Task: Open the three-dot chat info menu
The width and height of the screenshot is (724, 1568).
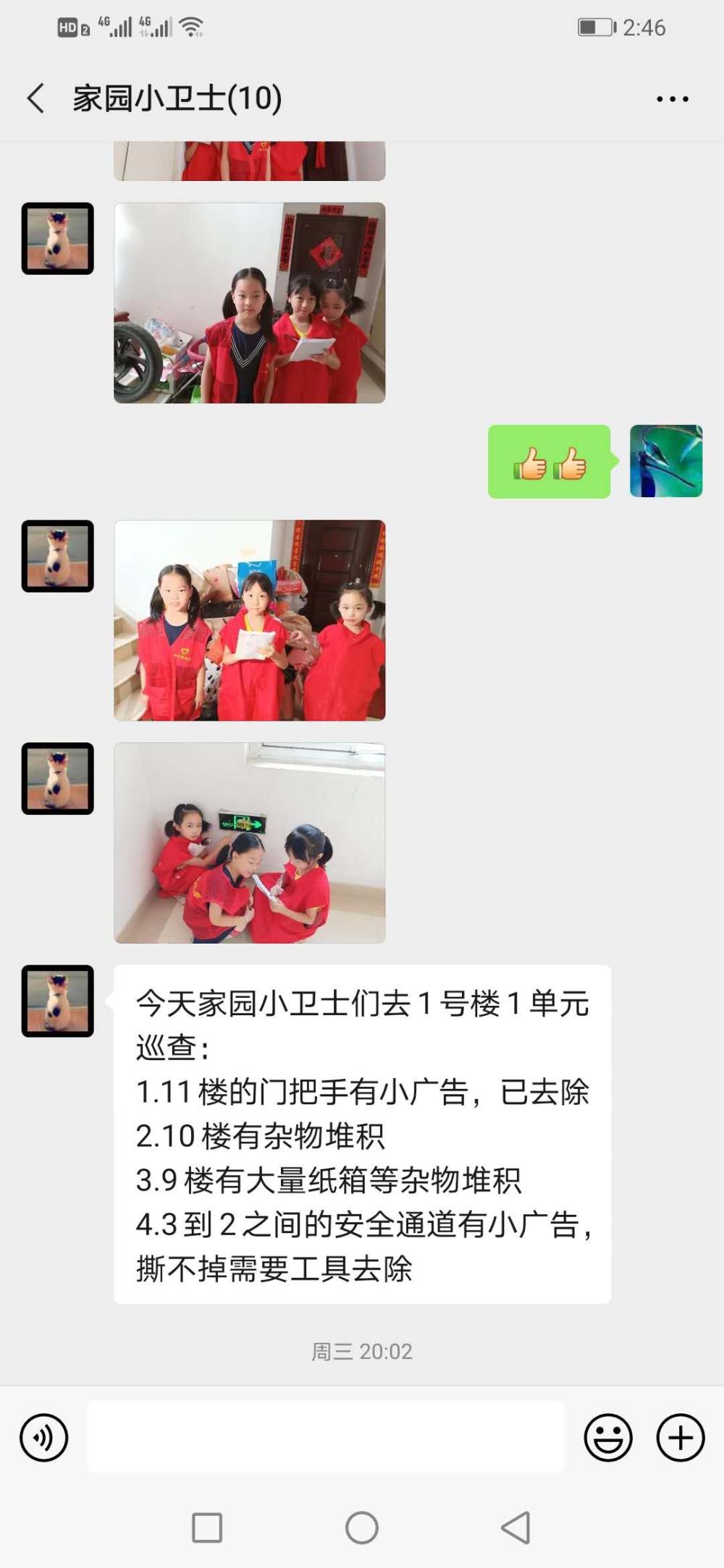Action: point(673,98)
